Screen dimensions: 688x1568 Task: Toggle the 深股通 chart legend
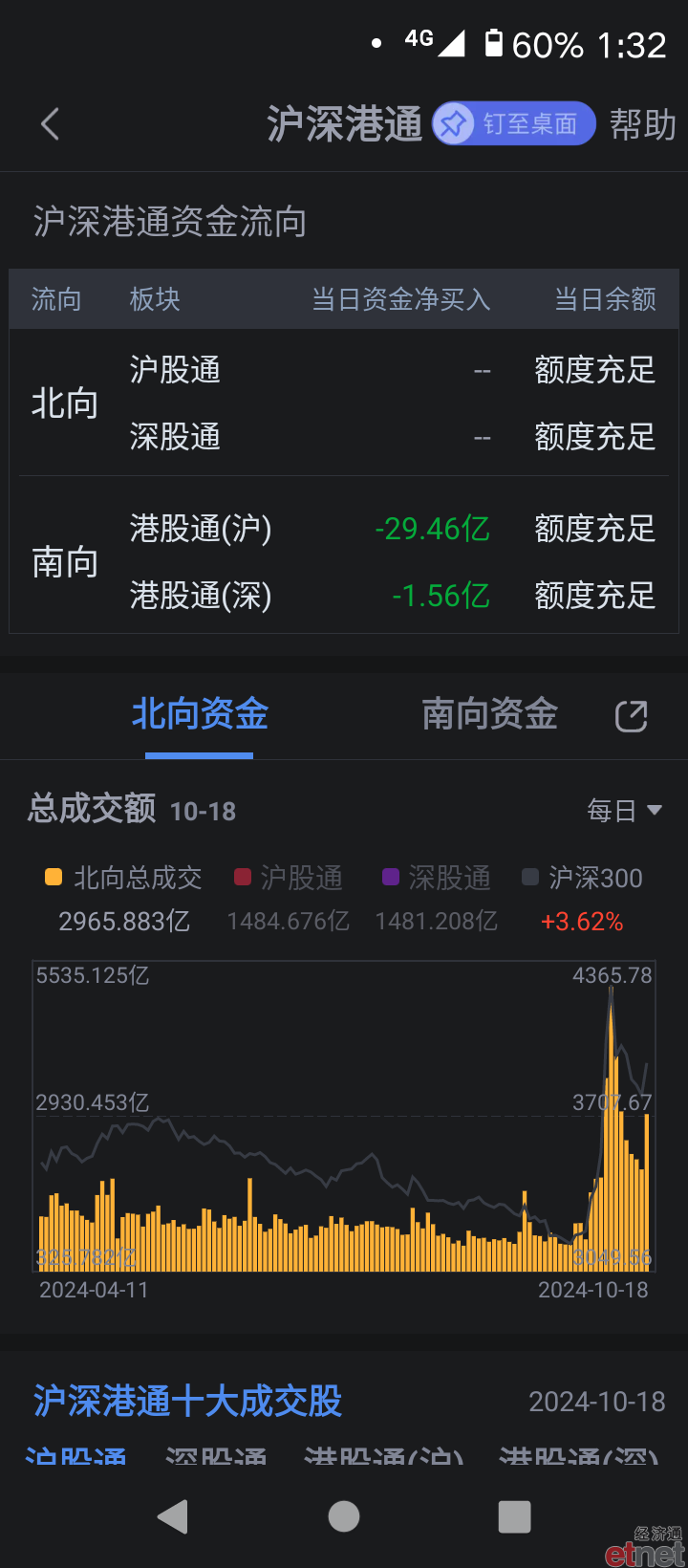click(x=436, y=878)
